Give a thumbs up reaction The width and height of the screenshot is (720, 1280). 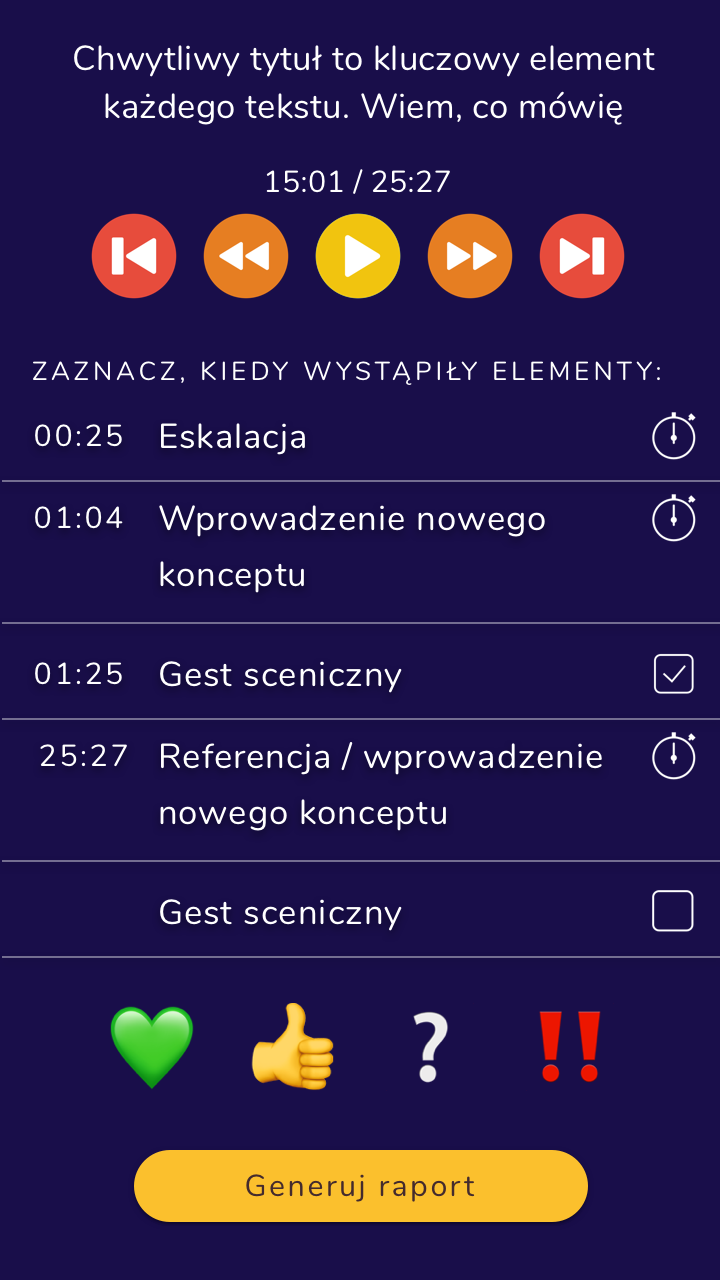tap(292, 1046)
